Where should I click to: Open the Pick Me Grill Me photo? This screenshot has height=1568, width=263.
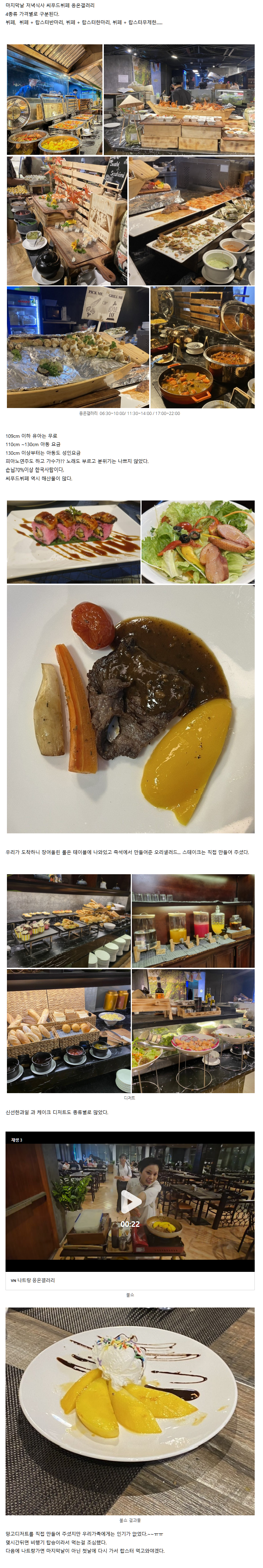coord(77,347)
